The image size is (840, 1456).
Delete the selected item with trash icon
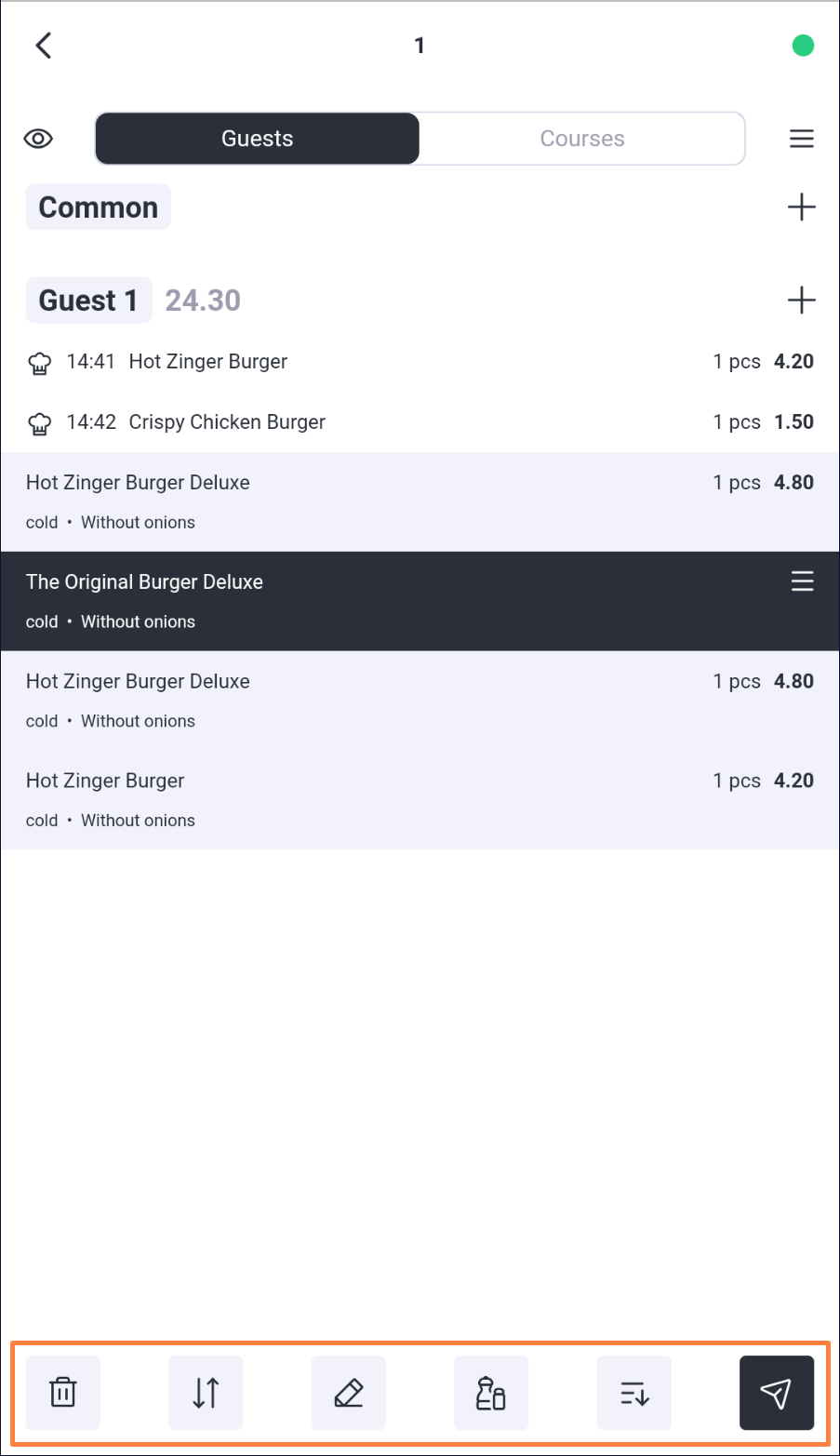coord(63,1393)
